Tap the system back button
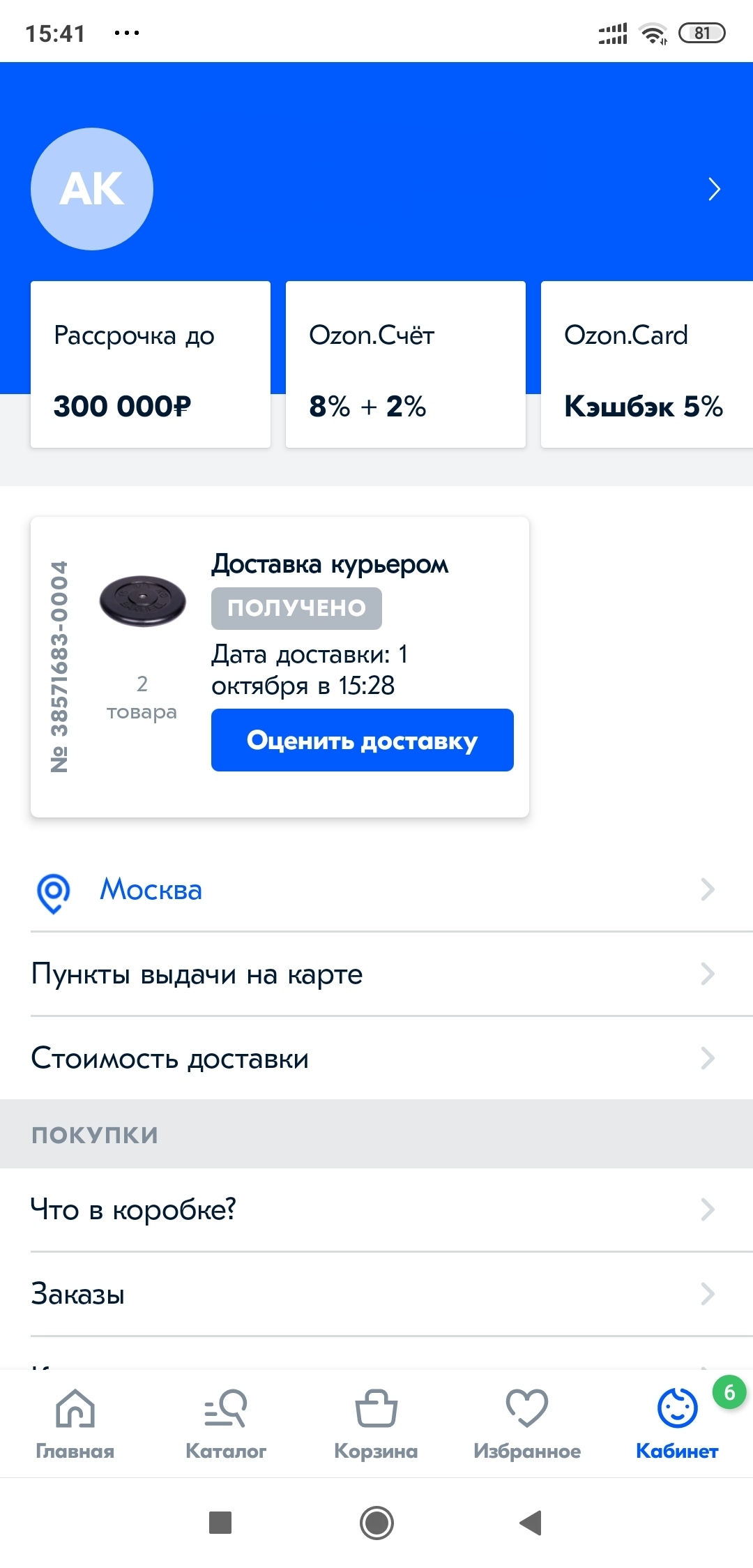Screen dimensions: 753x1568 click(x=531, y=1523)
